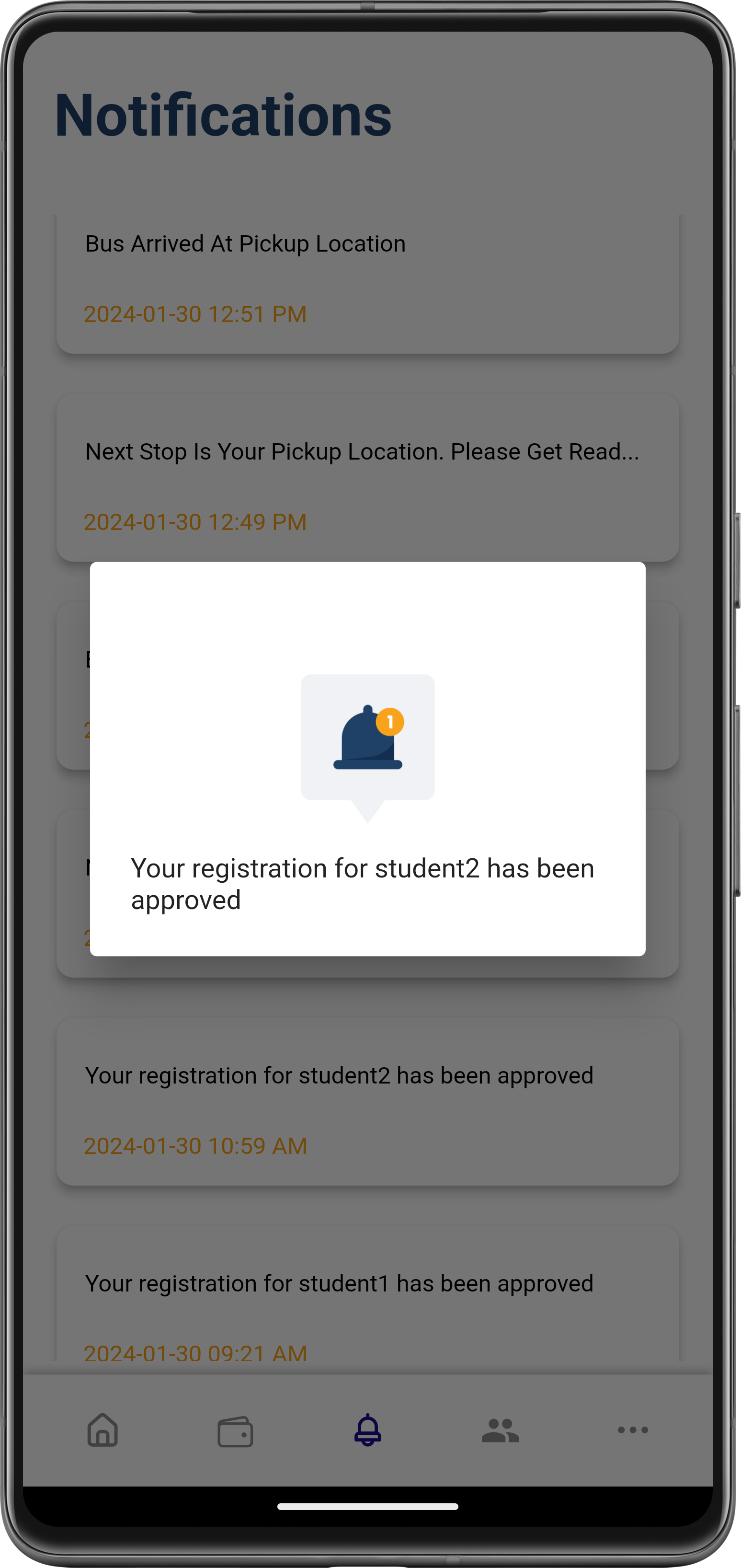Tap the active Notifications bell icon
The width and height of the screenshot is (741, 1568).
[367, 1431]
